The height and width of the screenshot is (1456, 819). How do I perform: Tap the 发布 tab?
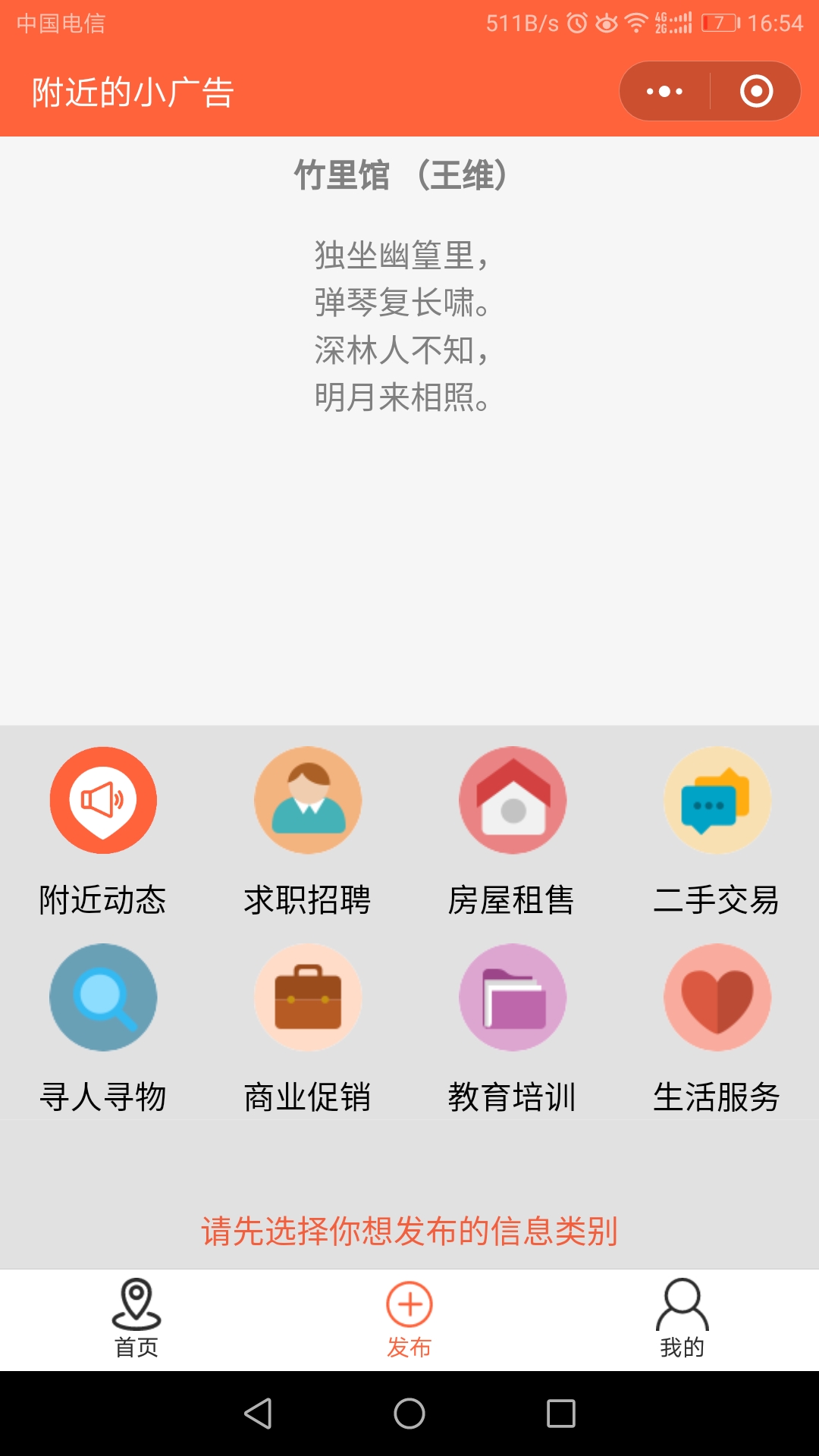409,1319
